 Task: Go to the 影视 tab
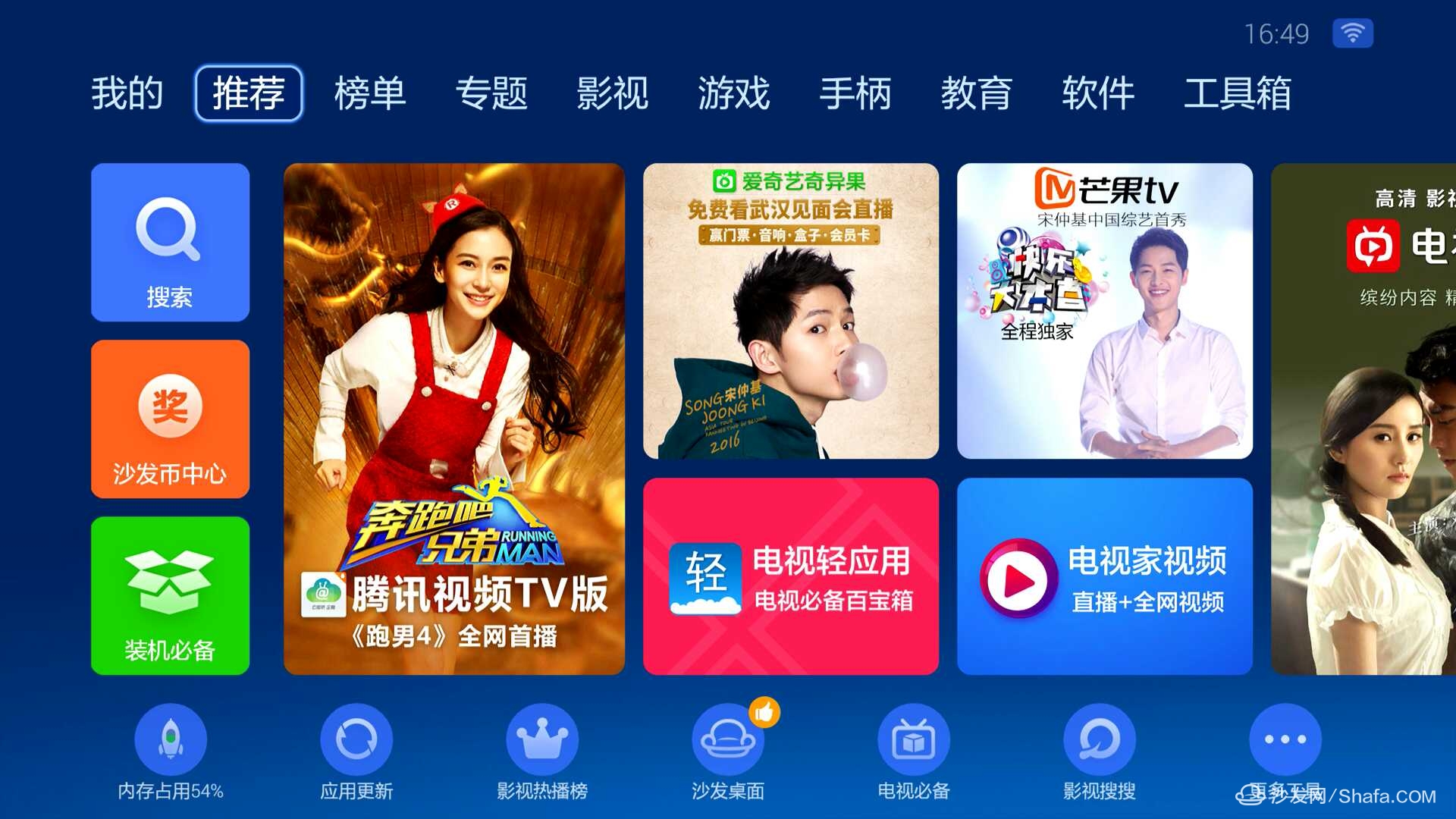[x=612, y=93]
